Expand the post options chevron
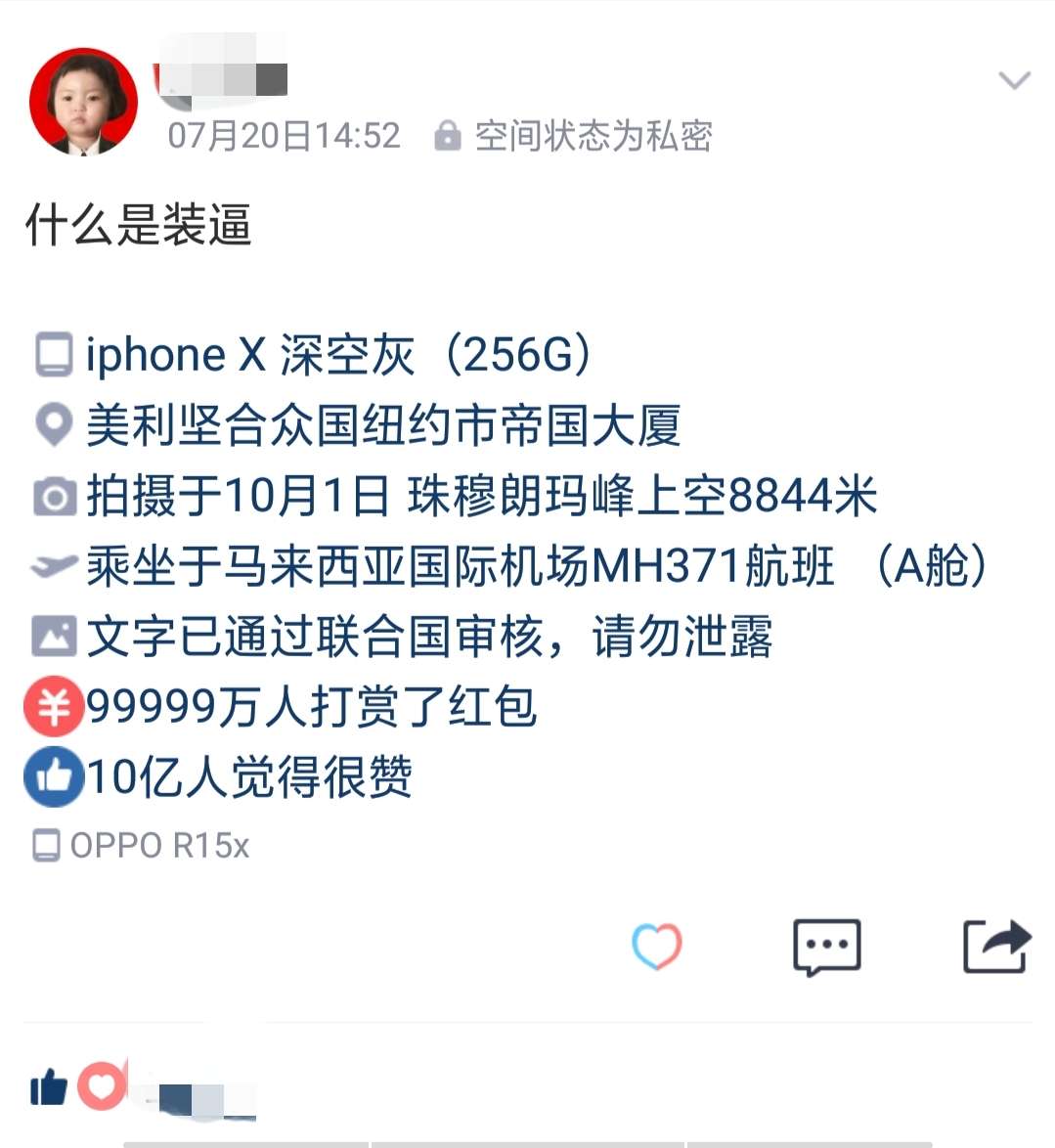Image resolution: width=1055 pixels, height=1148 pixels. coord(1014,80)
